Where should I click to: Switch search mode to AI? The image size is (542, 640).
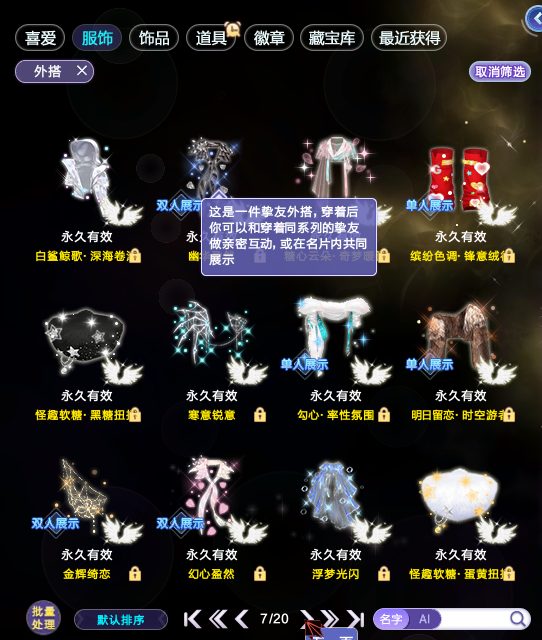pyautogui.click(x=424, y=619)
